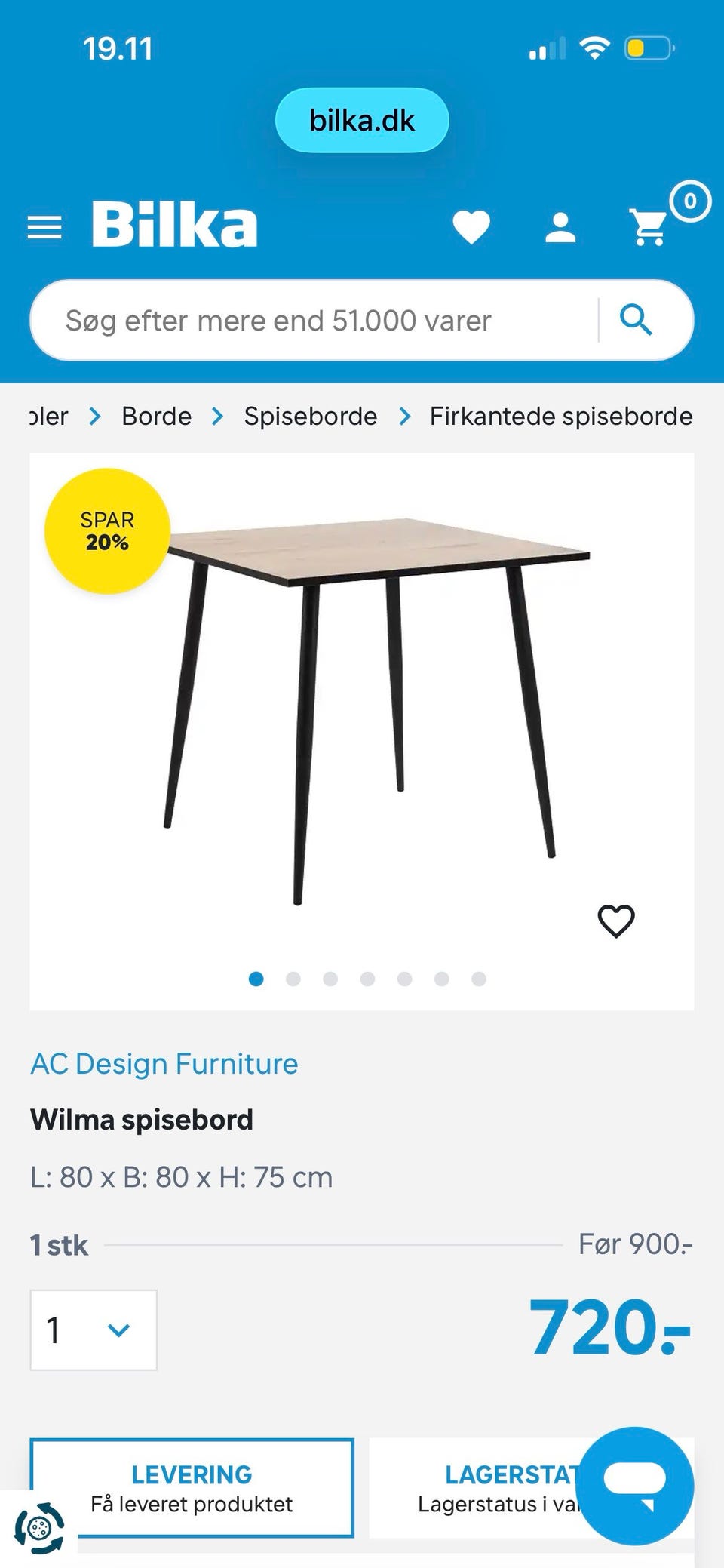Open the AC Design Furniture brand link
724x1568 pixels.
pyautogui.click(x=164, y=1063)
